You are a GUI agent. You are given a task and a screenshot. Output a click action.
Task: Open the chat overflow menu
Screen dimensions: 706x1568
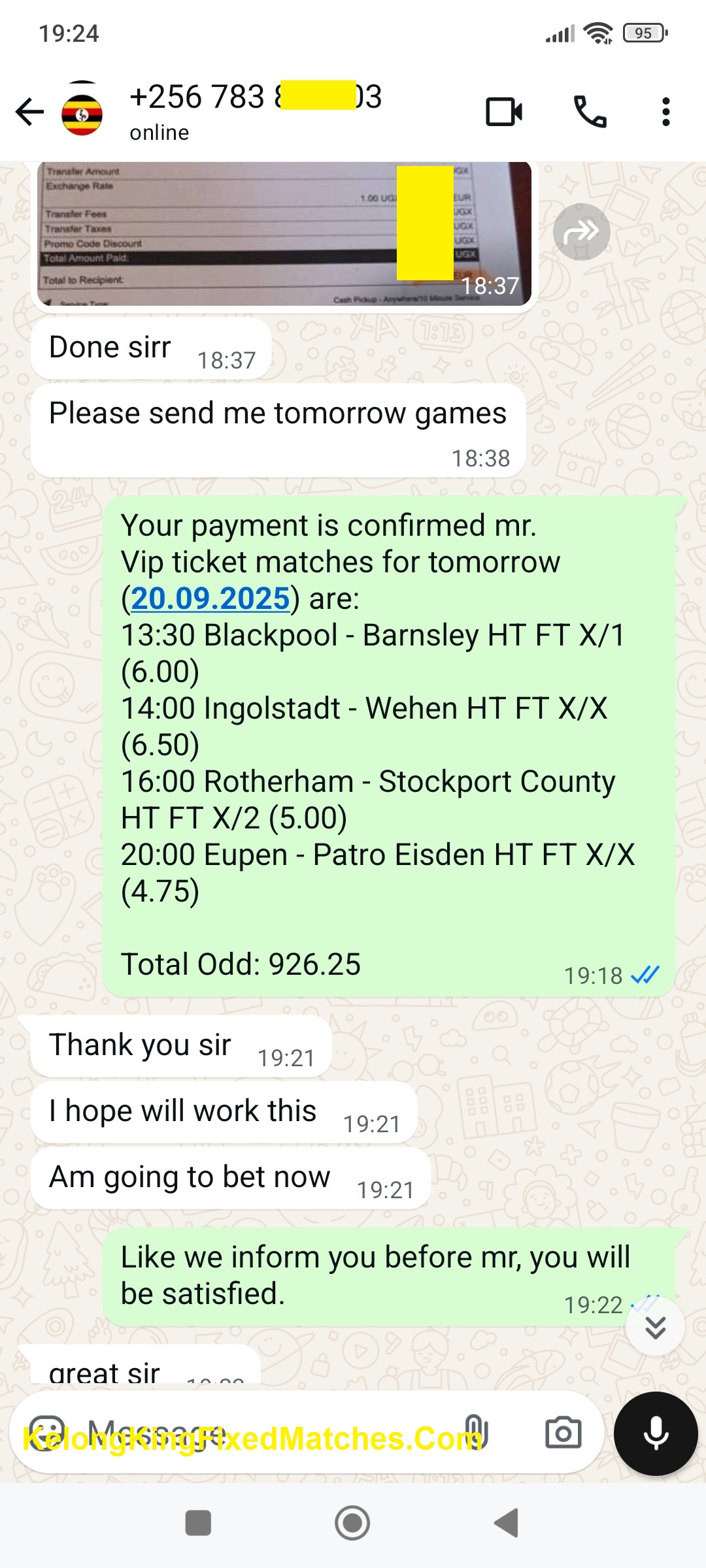[665, 112]
